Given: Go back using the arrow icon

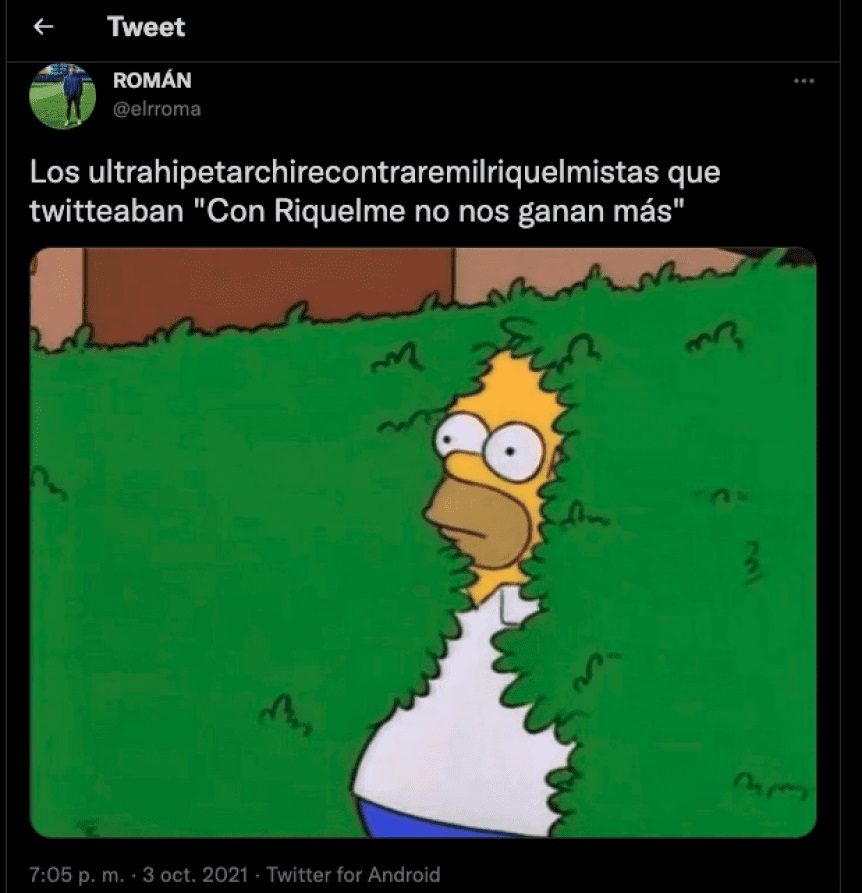Looking at the screenshot, I should 41,28.
